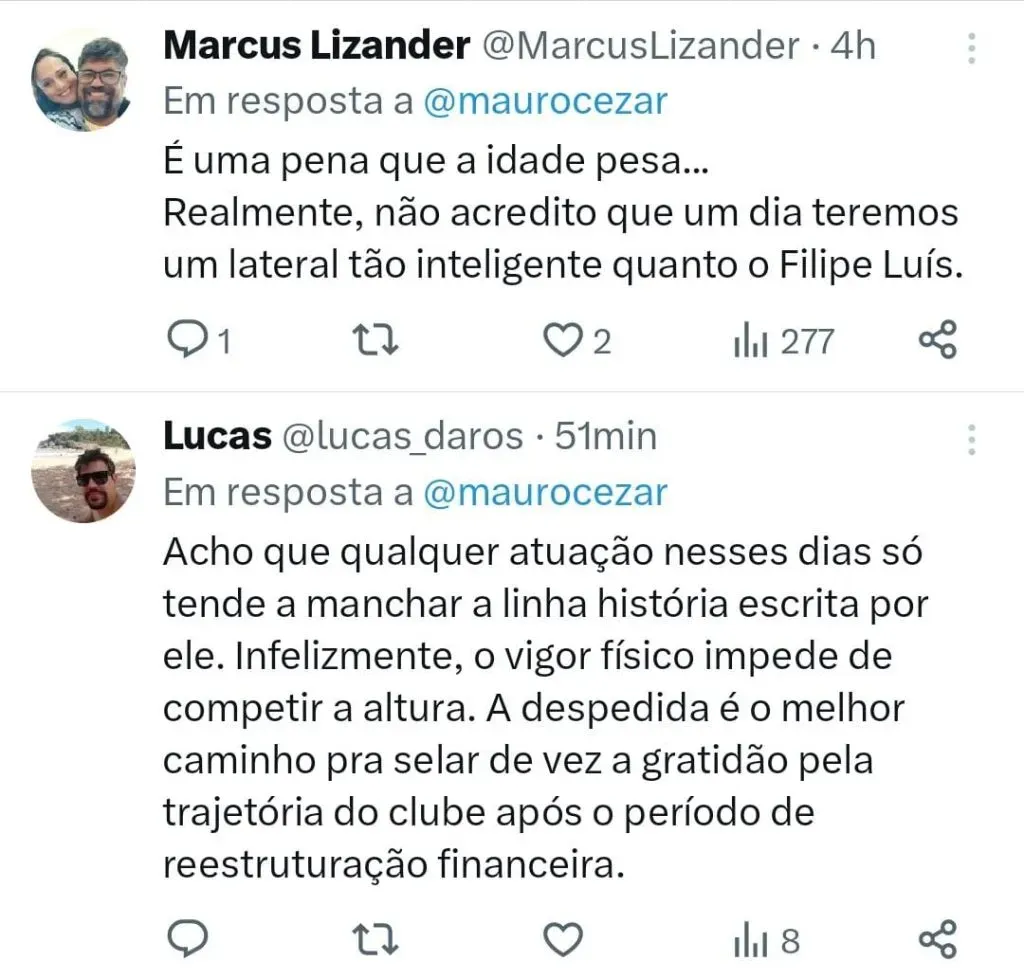1024x979 pixels.
Task: Like Marcus Lizander's tweet
Action: pyautogui.click(x=562, y=342)
